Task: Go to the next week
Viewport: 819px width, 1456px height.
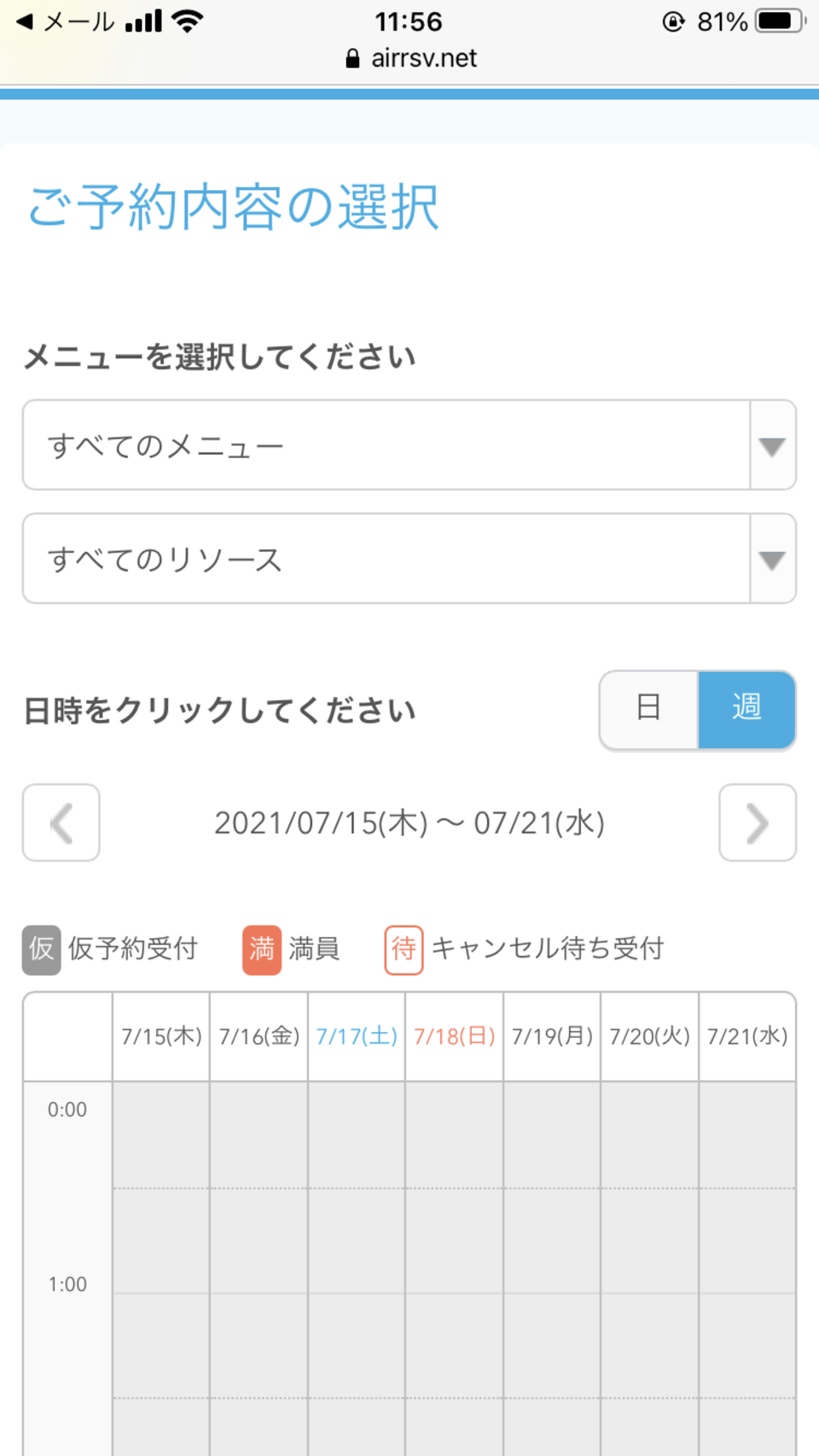Action: pos(757,823)
